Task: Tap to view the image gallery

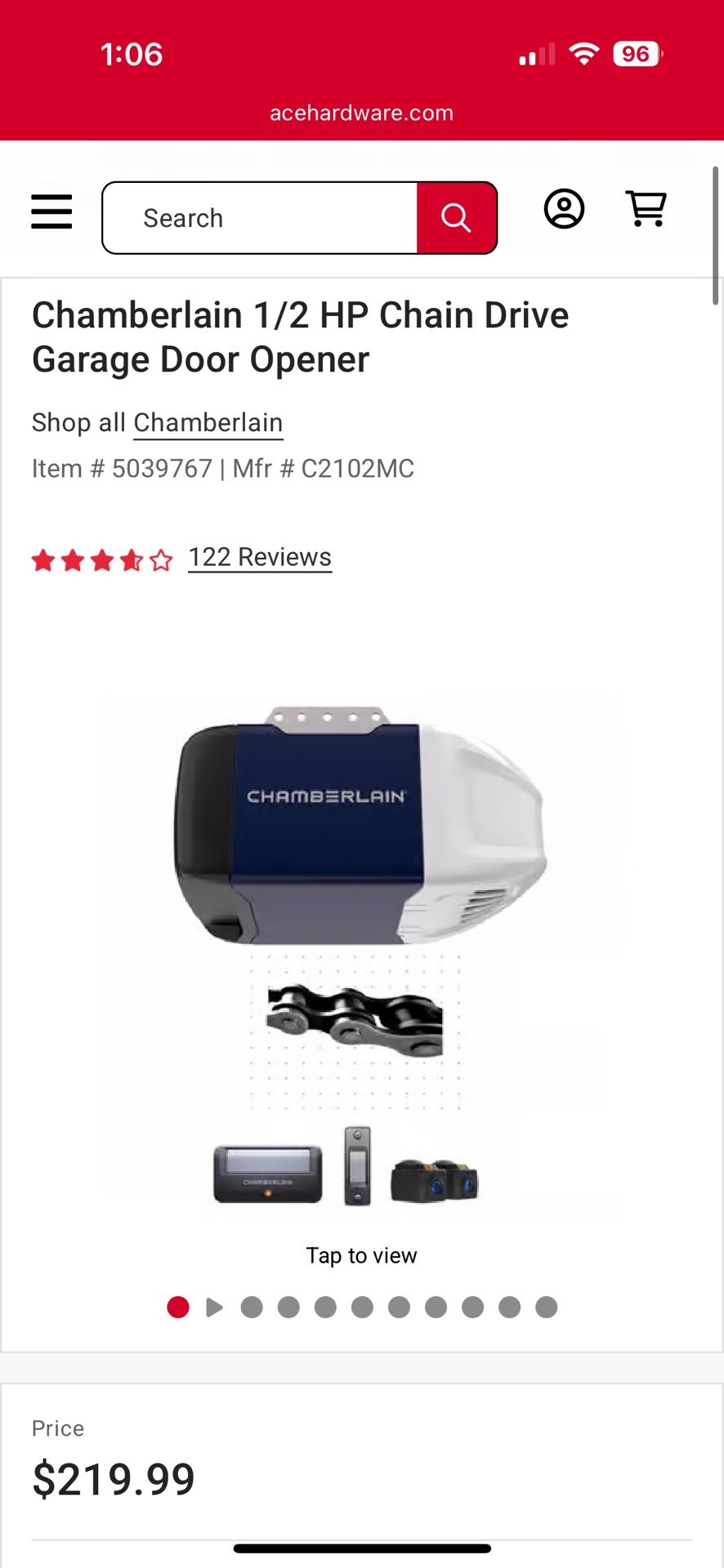Action: (361, 1255)
